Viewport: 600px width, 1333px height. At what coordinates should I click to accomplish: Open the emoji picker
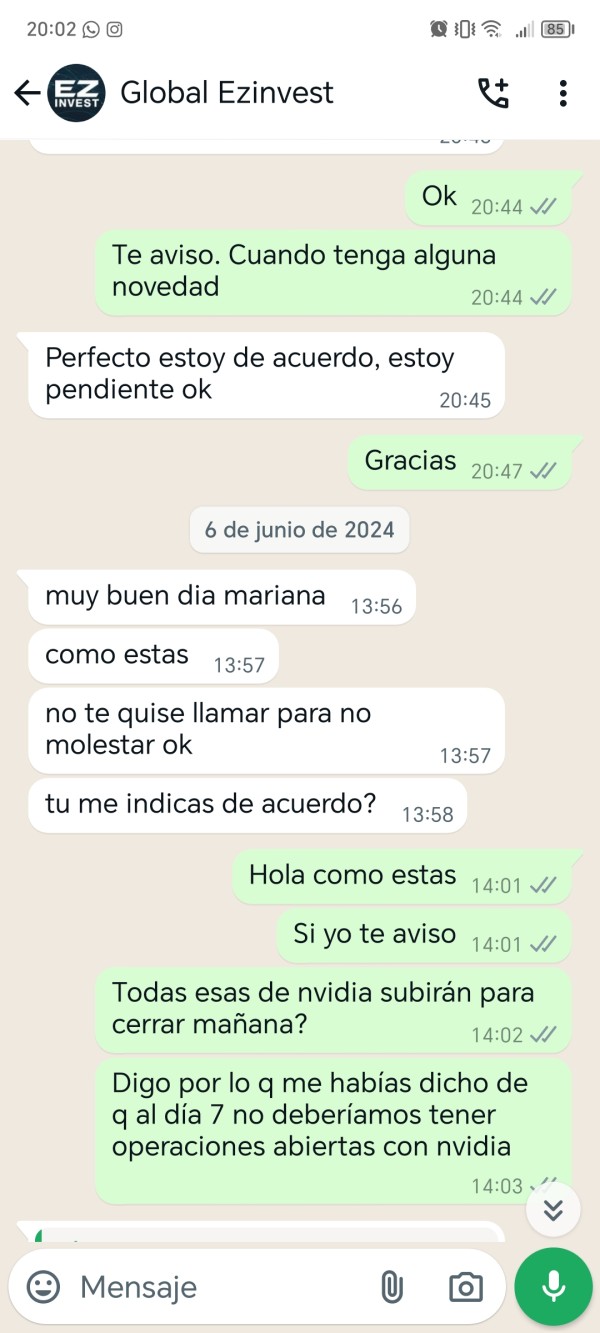[x=43, y=1287]
